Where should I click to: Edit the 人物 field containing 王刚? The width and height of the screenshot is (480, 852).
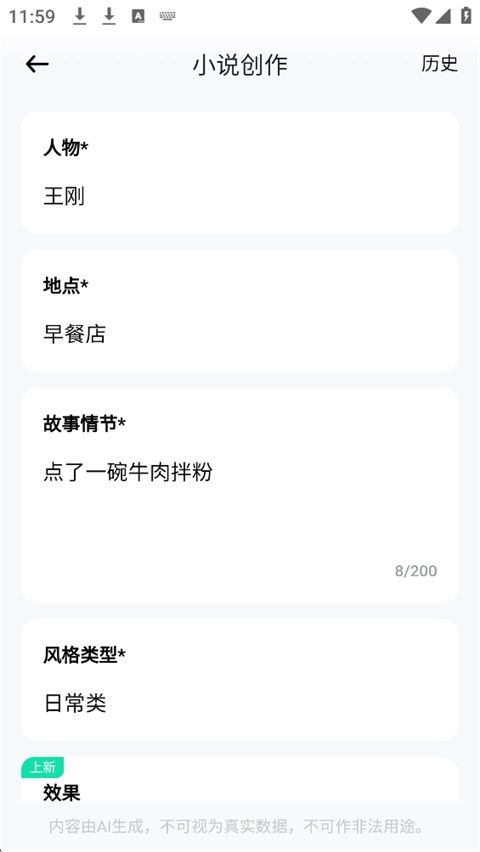tap(240, 196)
